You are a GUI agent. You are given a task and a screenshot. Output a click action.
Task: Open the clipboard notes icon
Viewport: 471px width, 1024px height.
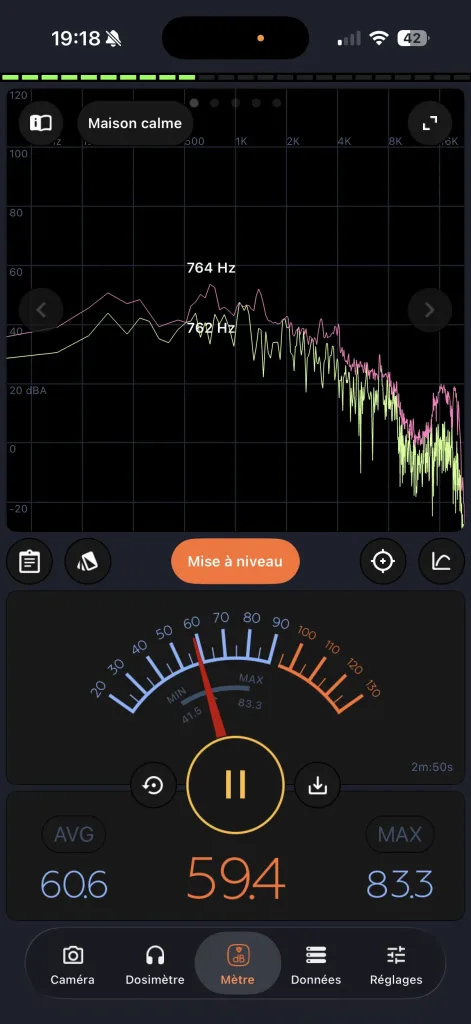[x=29, y=561]
